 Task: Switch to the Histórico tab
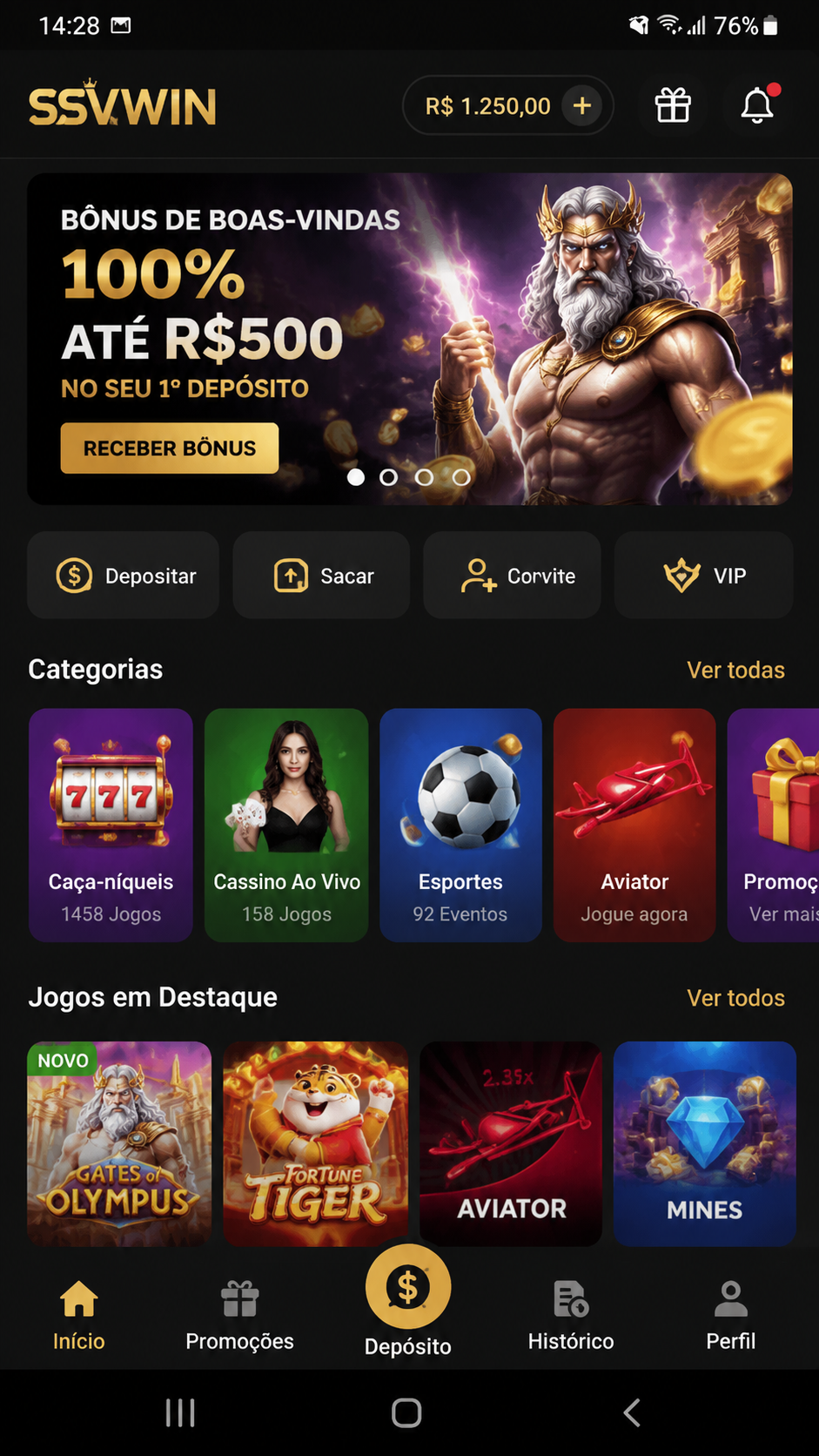pyautogui.click(x=571, y=1315)
